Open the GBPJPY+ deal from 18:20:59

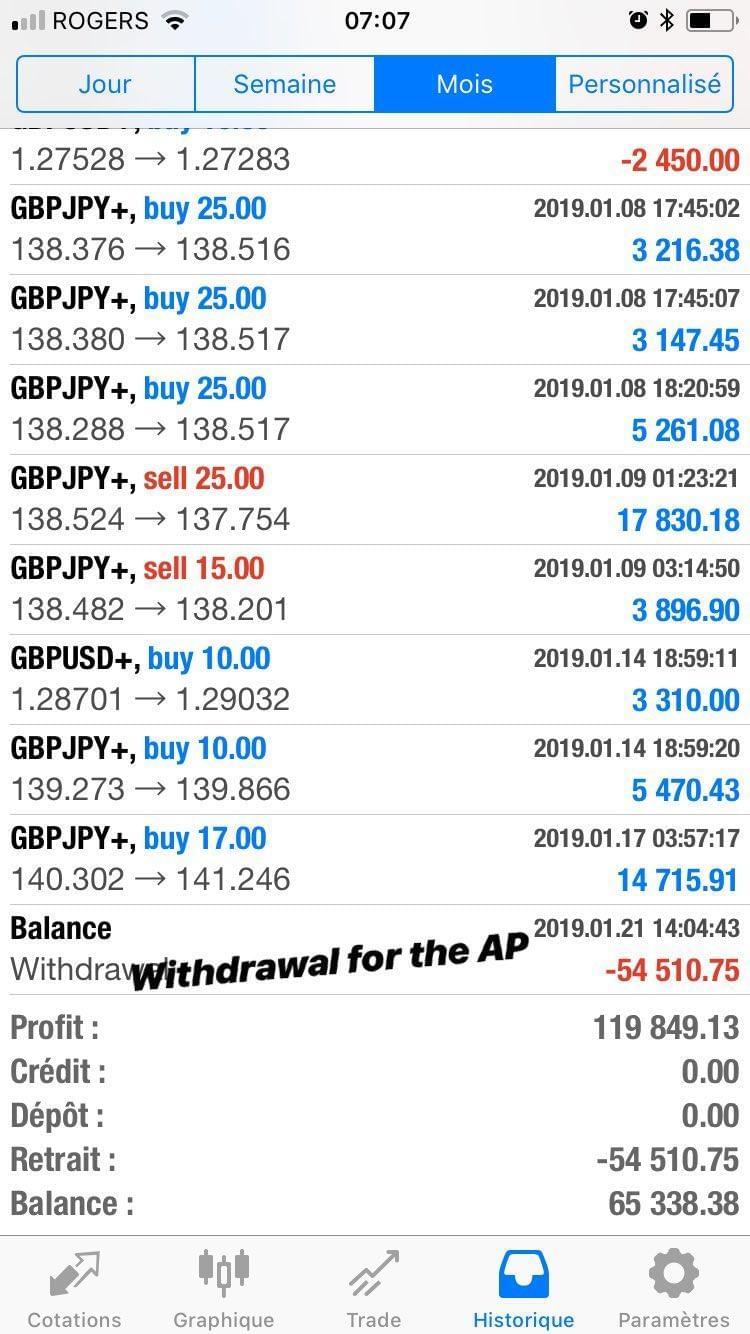375,410
